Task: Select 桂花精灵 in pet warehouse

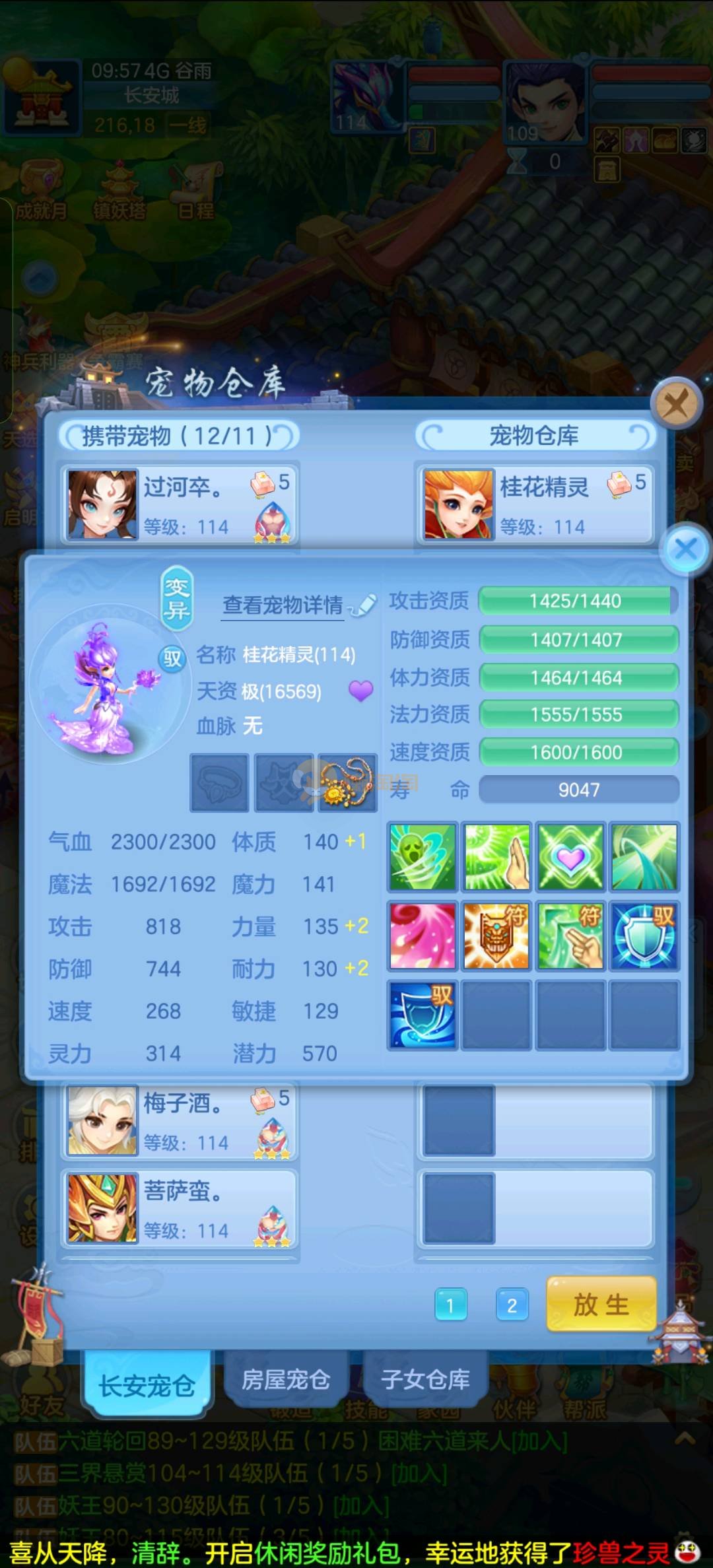Action: click(535, 504)
